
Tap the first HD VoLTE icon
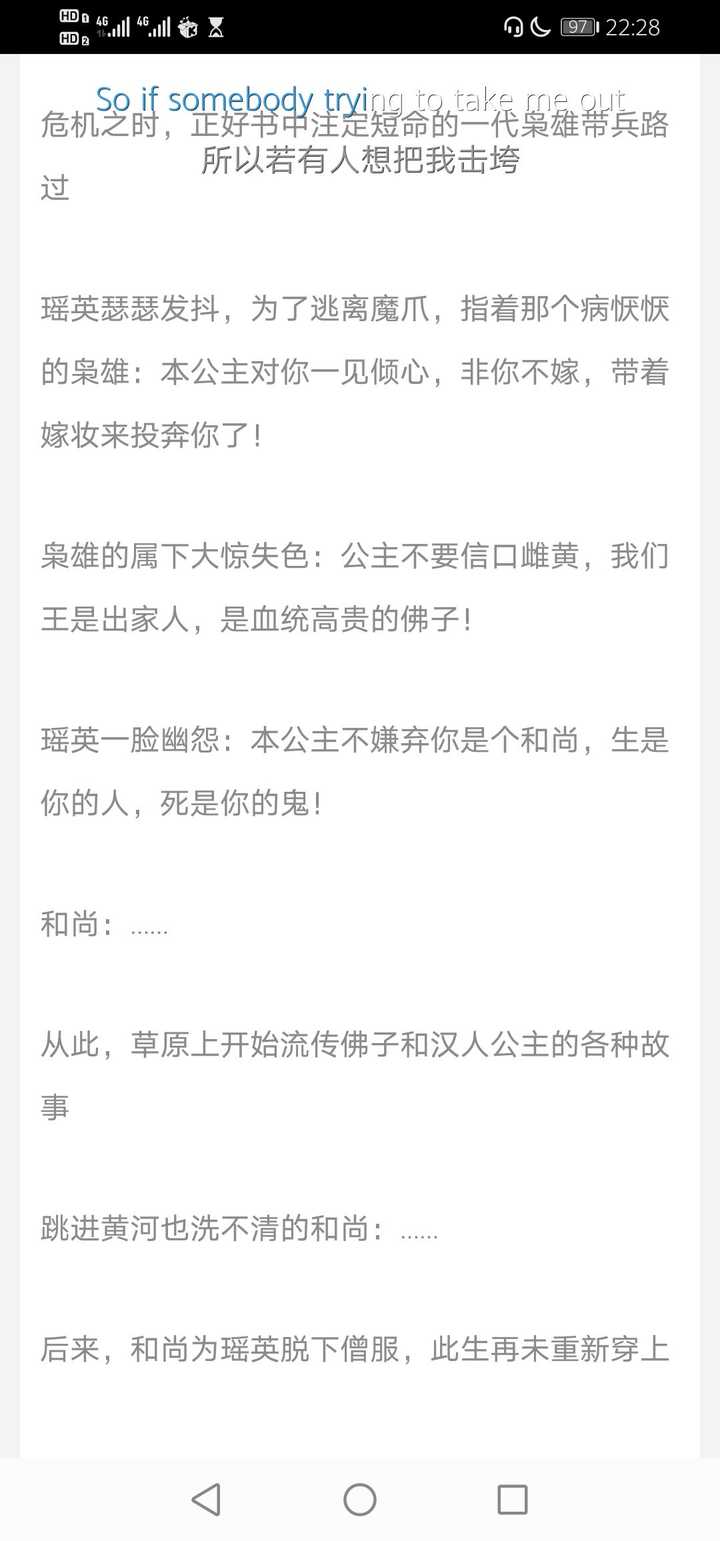coord(71,17)
